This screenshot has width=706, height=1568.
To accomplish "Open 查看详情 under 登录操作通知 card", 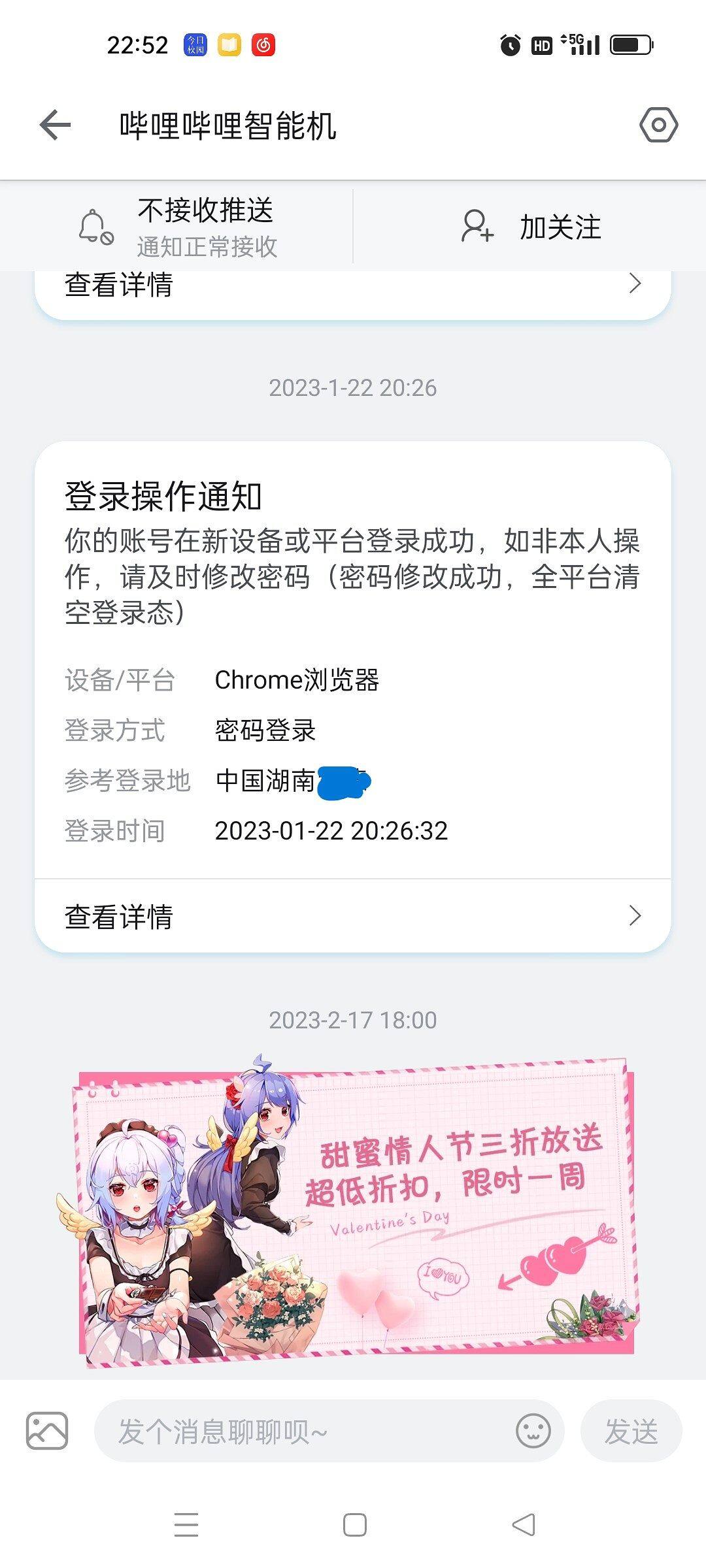I will point(353,916).
